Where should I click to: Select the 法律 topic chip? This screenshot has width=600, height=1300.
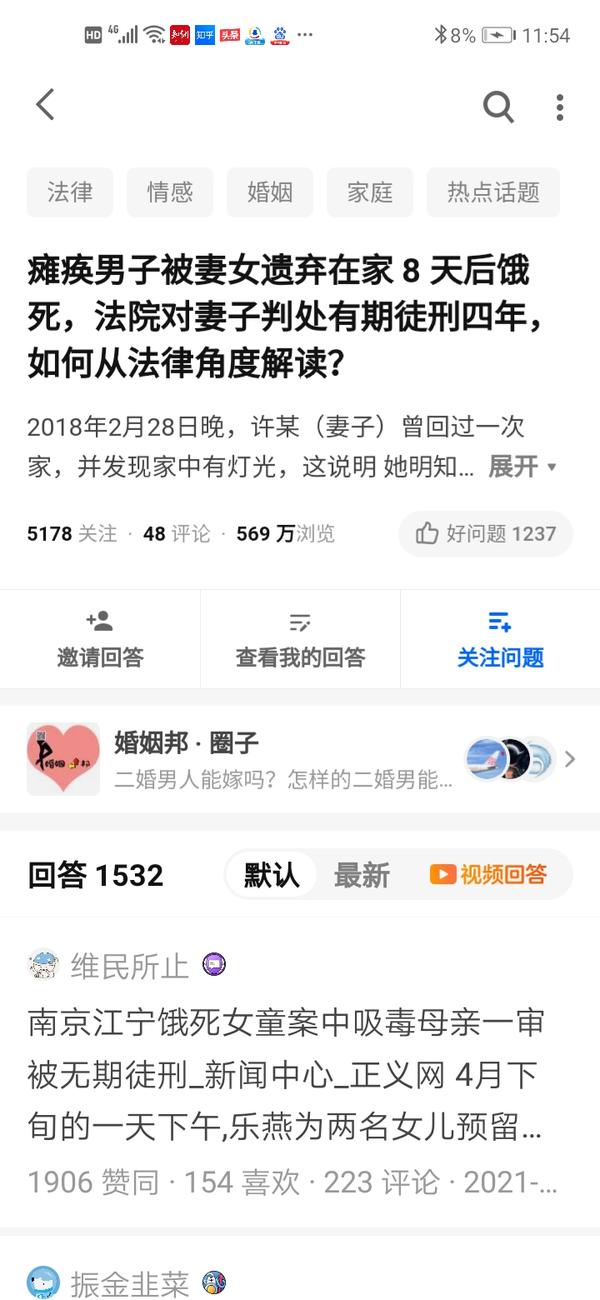[70, 192]
